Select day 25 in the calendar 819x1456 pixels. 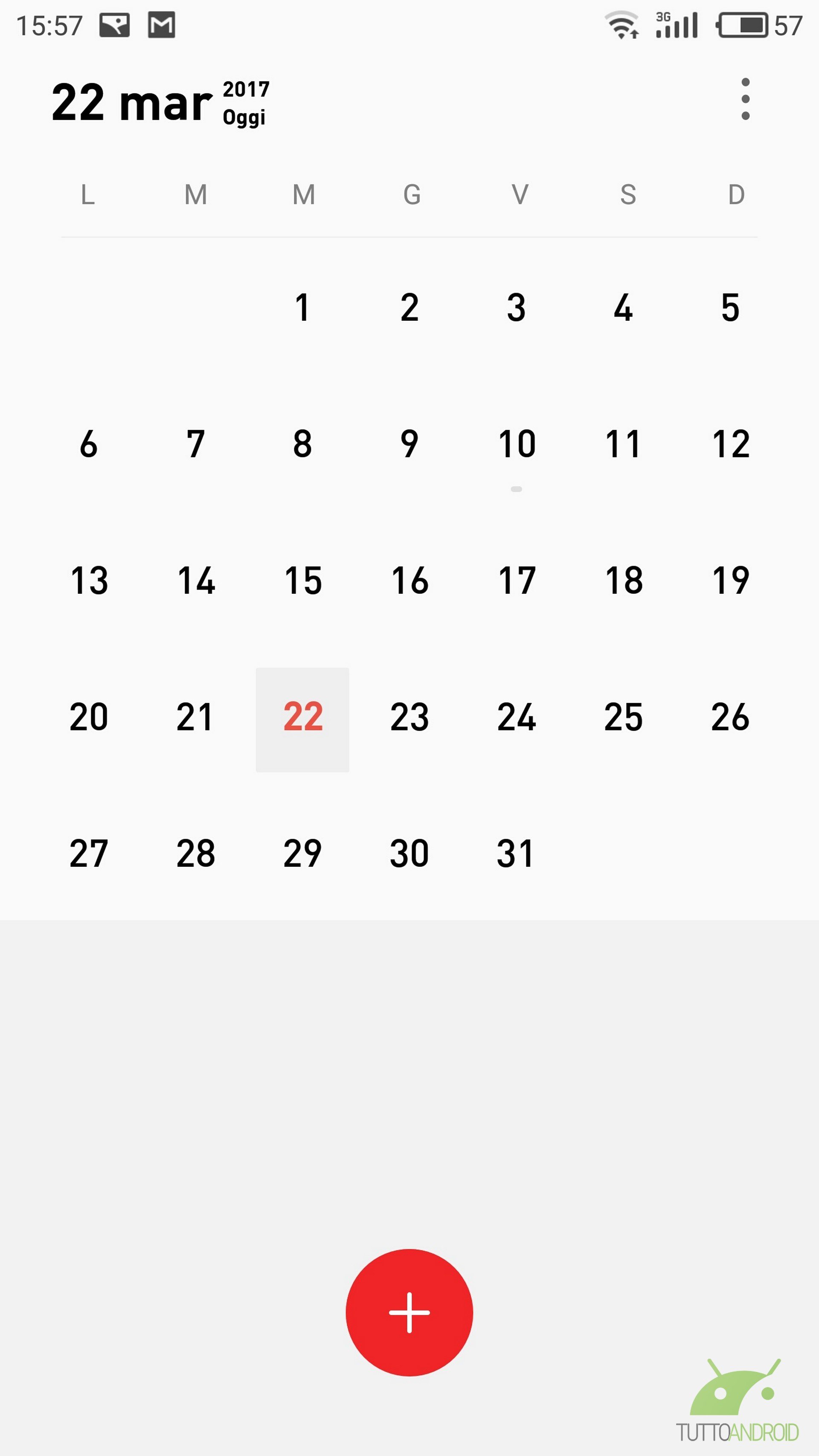click(x=623, y=718)
